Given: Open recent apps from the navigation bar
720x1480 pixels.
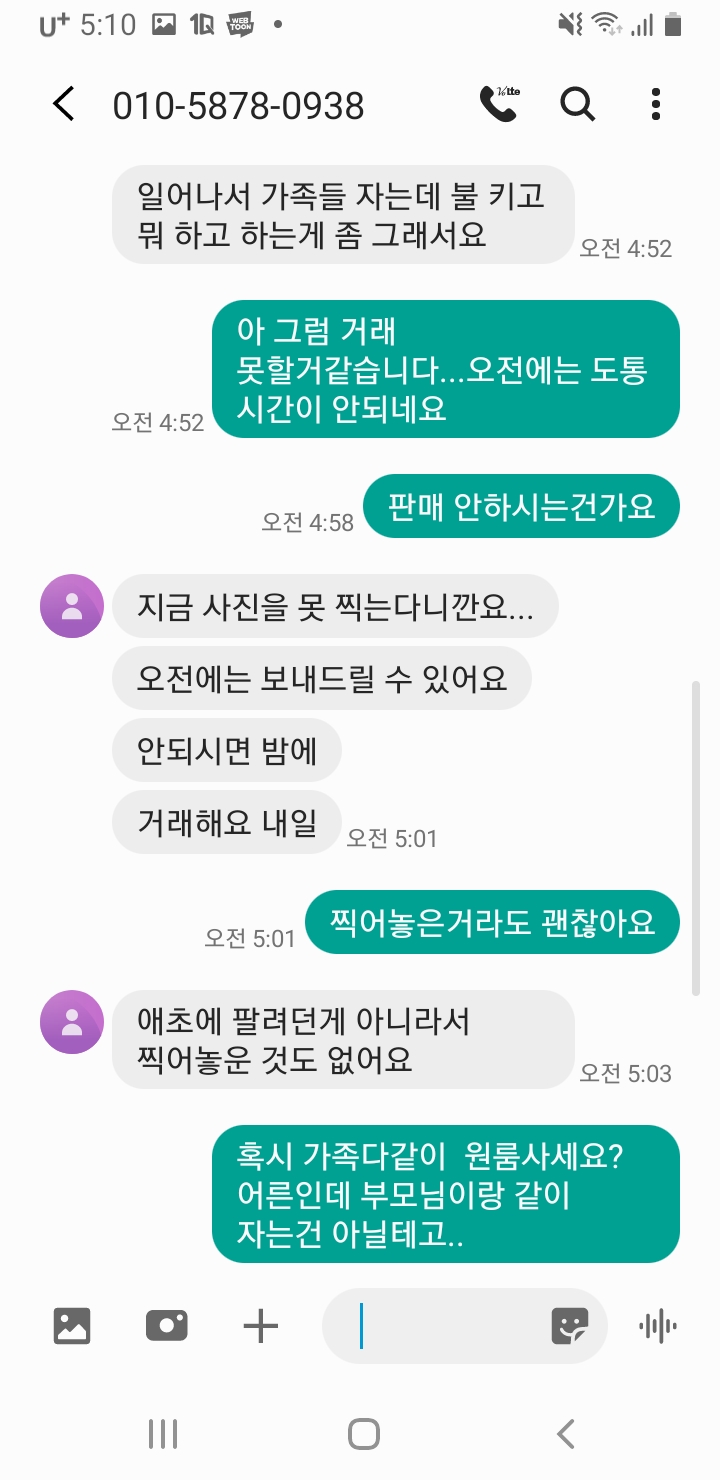Looking at the screenshot, I should (163, 1434).
